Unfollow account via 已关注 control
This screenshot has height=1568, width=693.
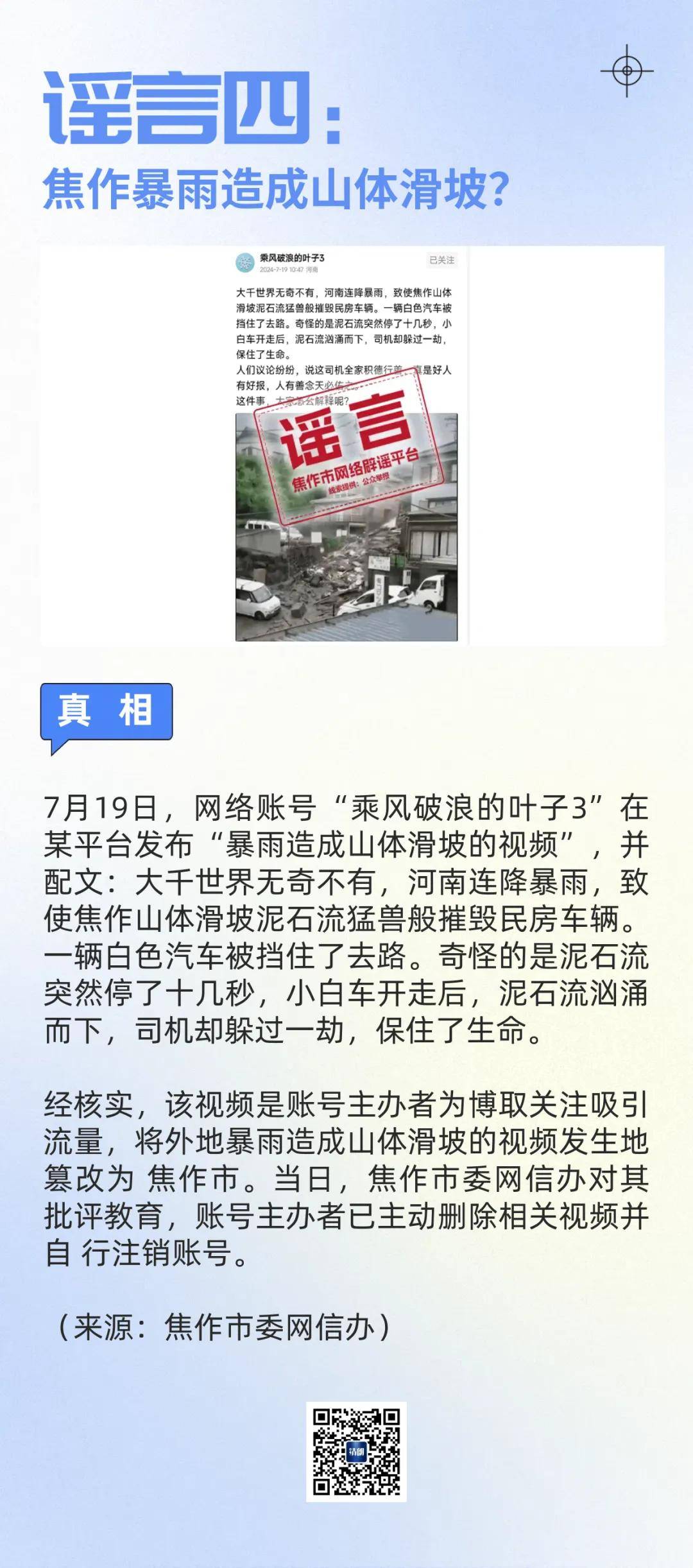point(441,259)
